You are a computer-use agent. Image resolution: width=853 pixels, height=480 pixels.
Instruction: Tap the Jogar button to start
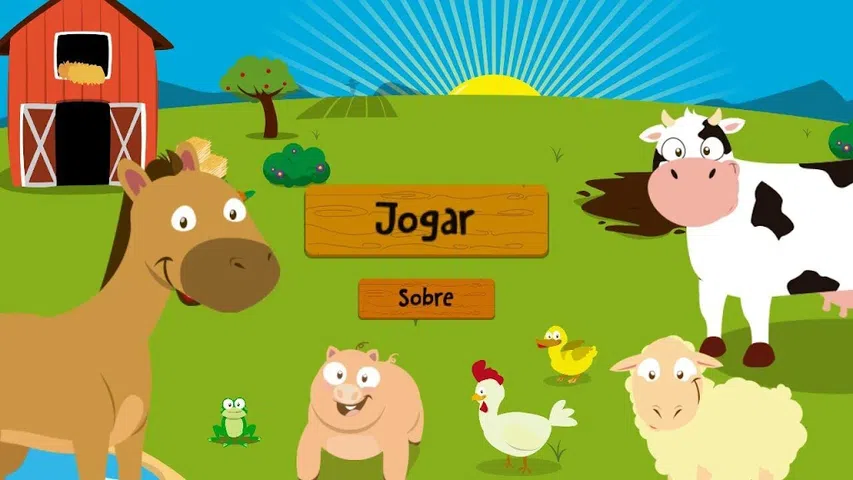(426, 221)
